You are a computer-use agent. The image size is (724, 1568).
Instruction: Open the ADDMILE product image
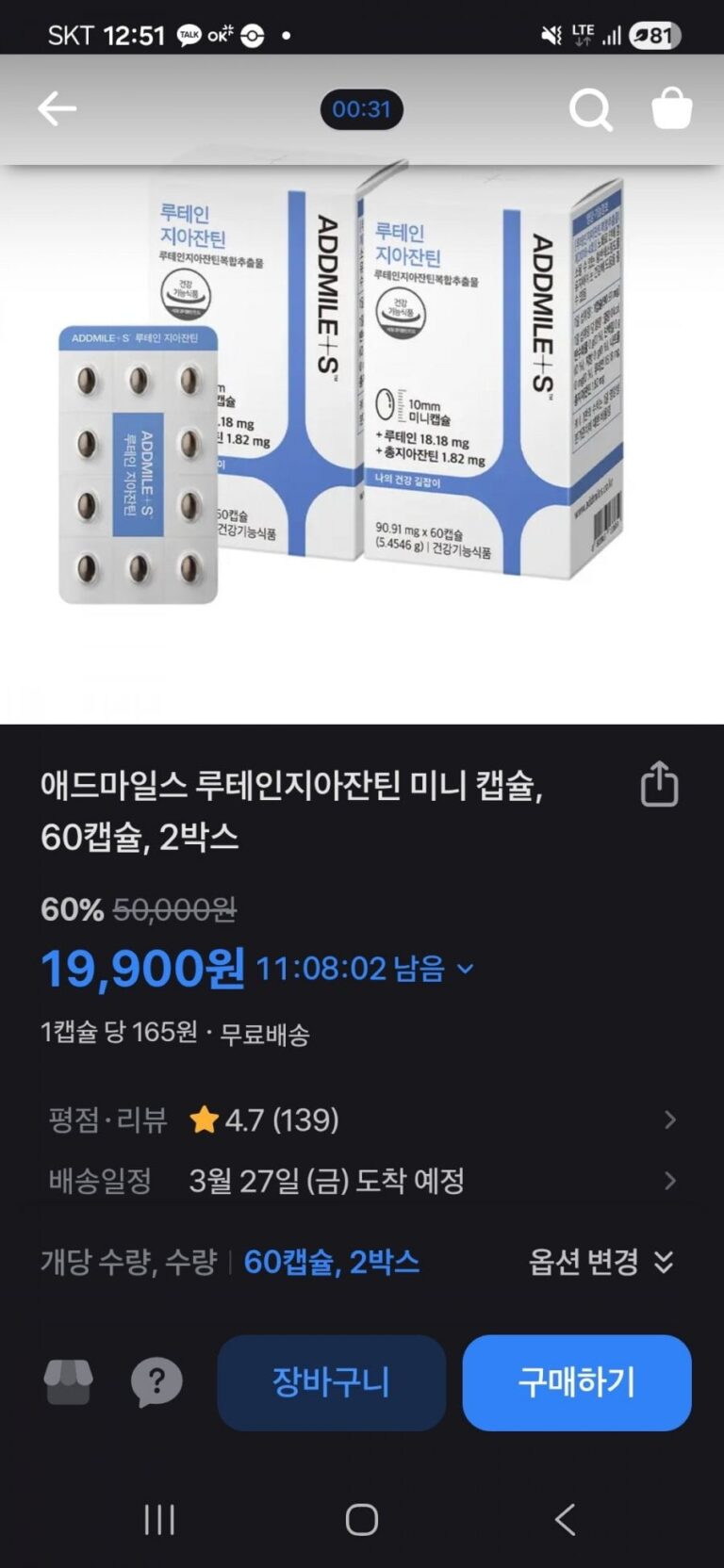(362, 396)
